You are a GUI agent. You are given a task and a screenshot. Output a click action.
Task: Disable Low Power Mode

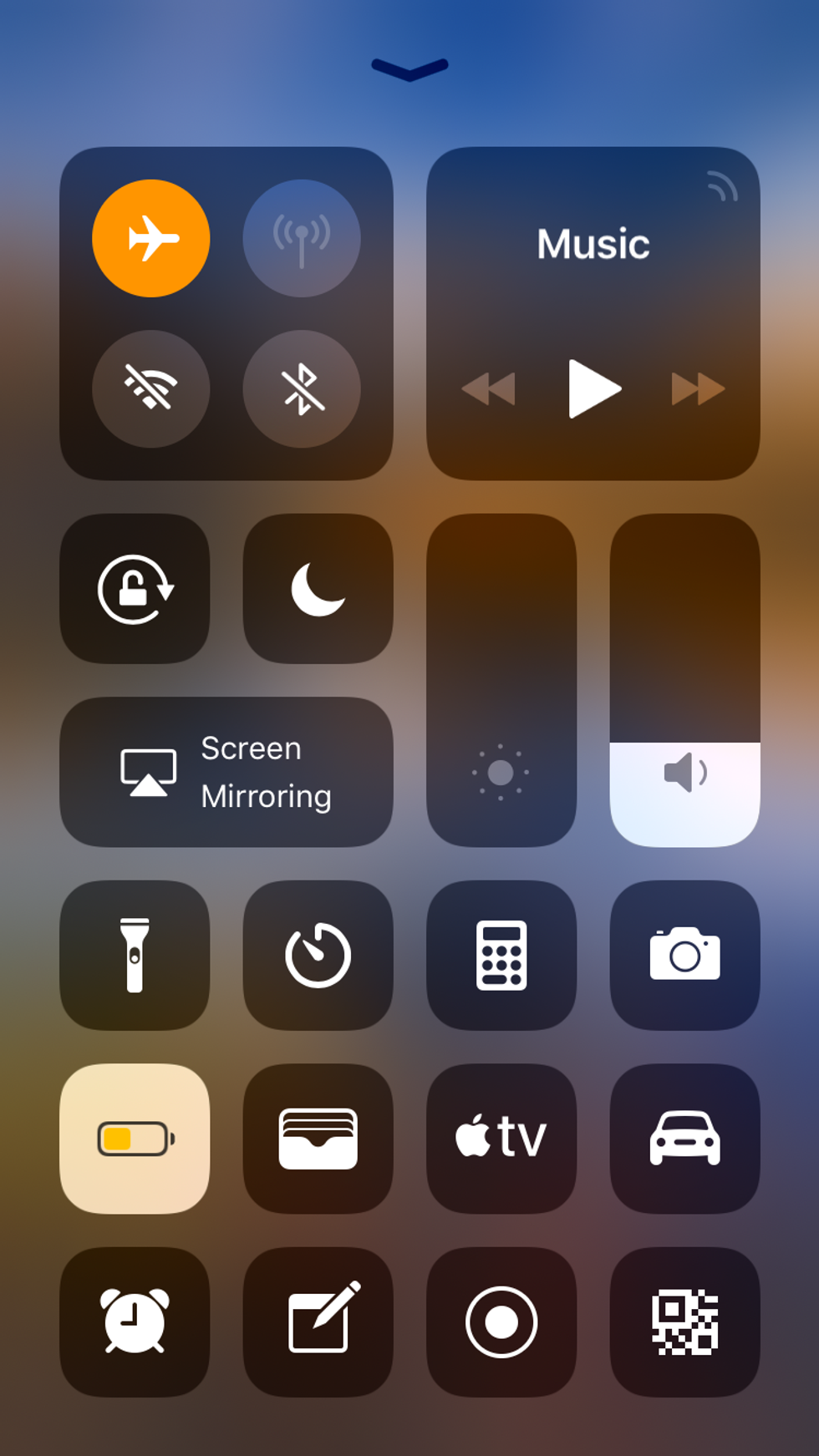[x=135, y=1139]
